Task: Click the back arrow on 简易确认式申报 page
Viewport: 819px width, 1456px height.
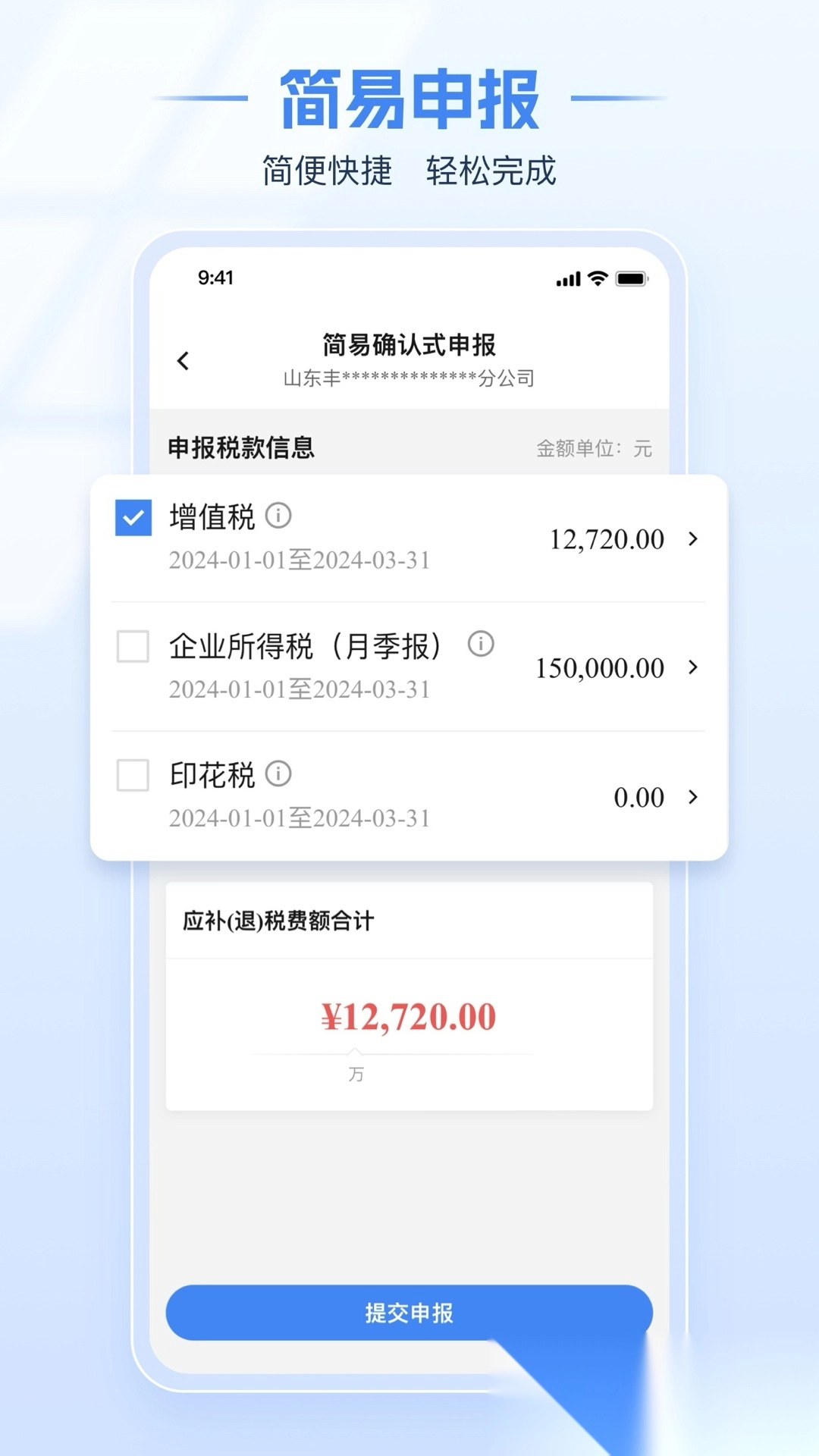Action: pyautogui.click(x=184, y=362)
